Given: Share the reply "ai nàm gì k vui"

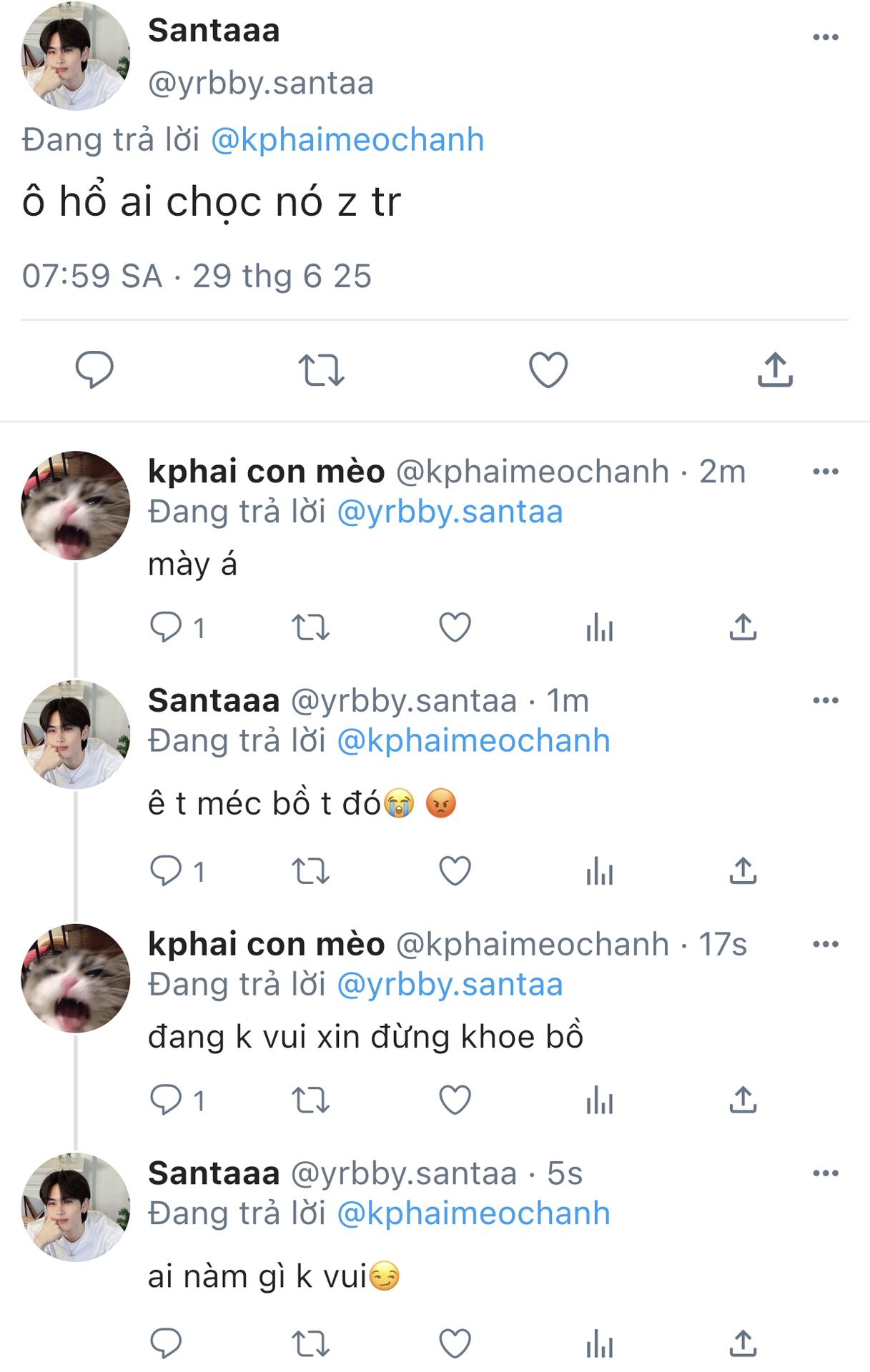Looking at the screenshot, I should point(743,1343).
